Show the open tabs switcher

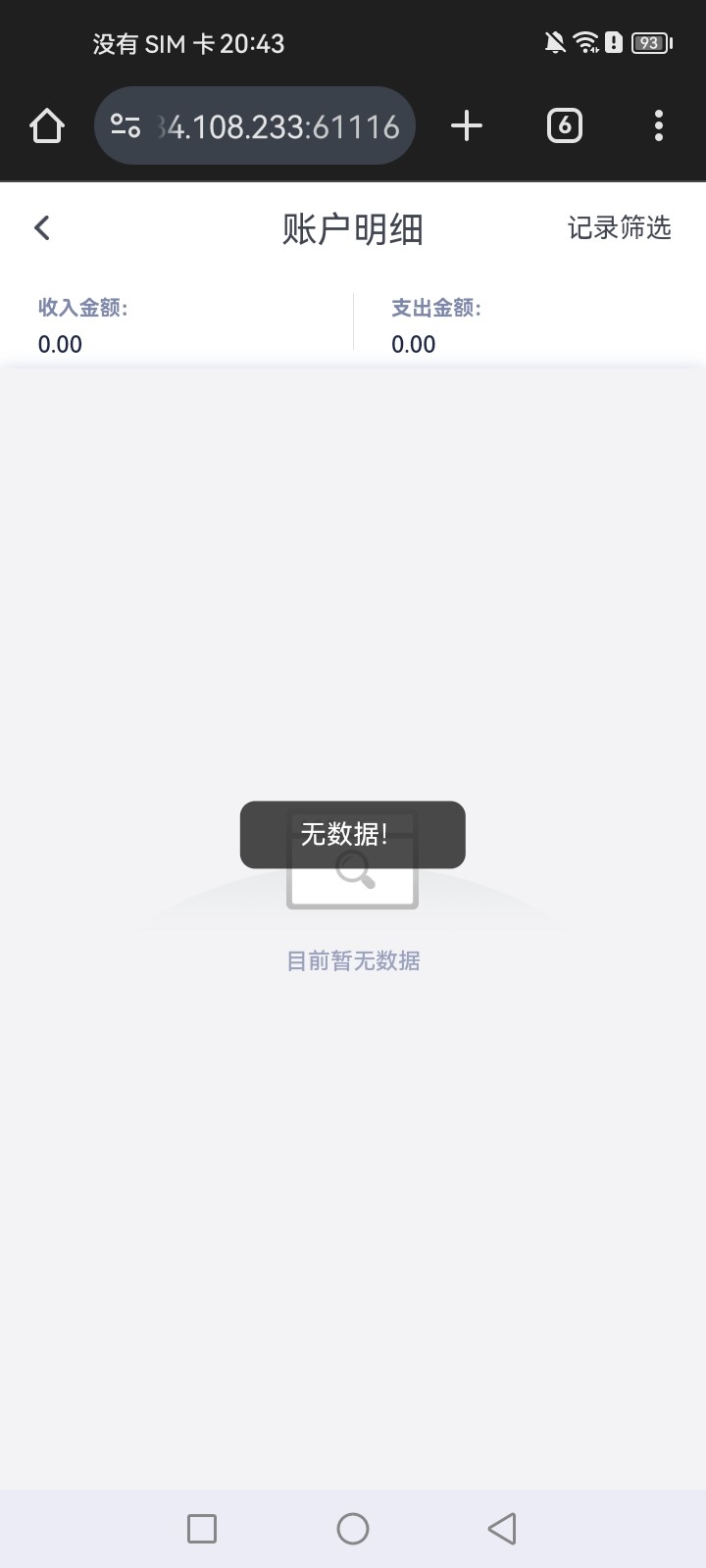(564, 126)
